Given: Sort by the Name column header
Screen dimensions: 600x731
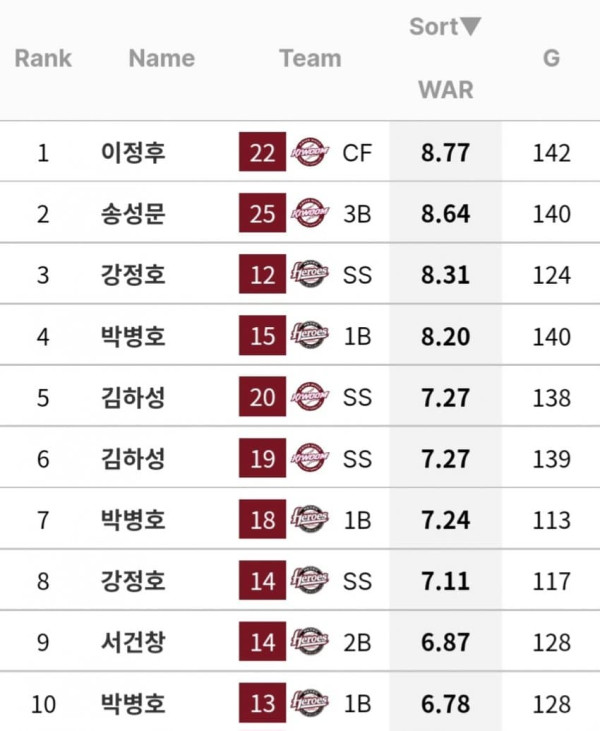Looking at the screenshot, I should [161, 58].
